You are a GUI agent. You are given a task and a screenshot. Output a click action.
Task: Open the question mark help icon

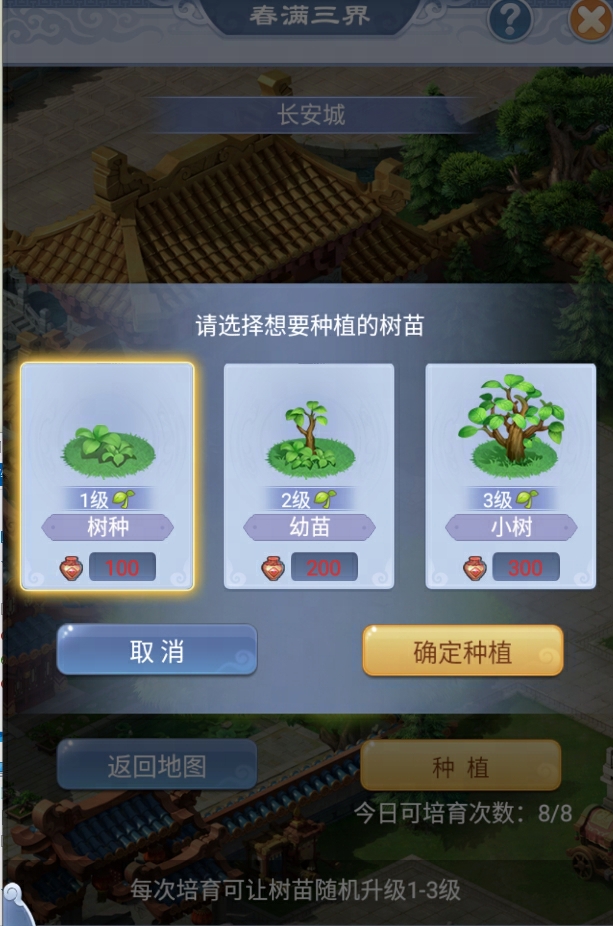(510, 20)
